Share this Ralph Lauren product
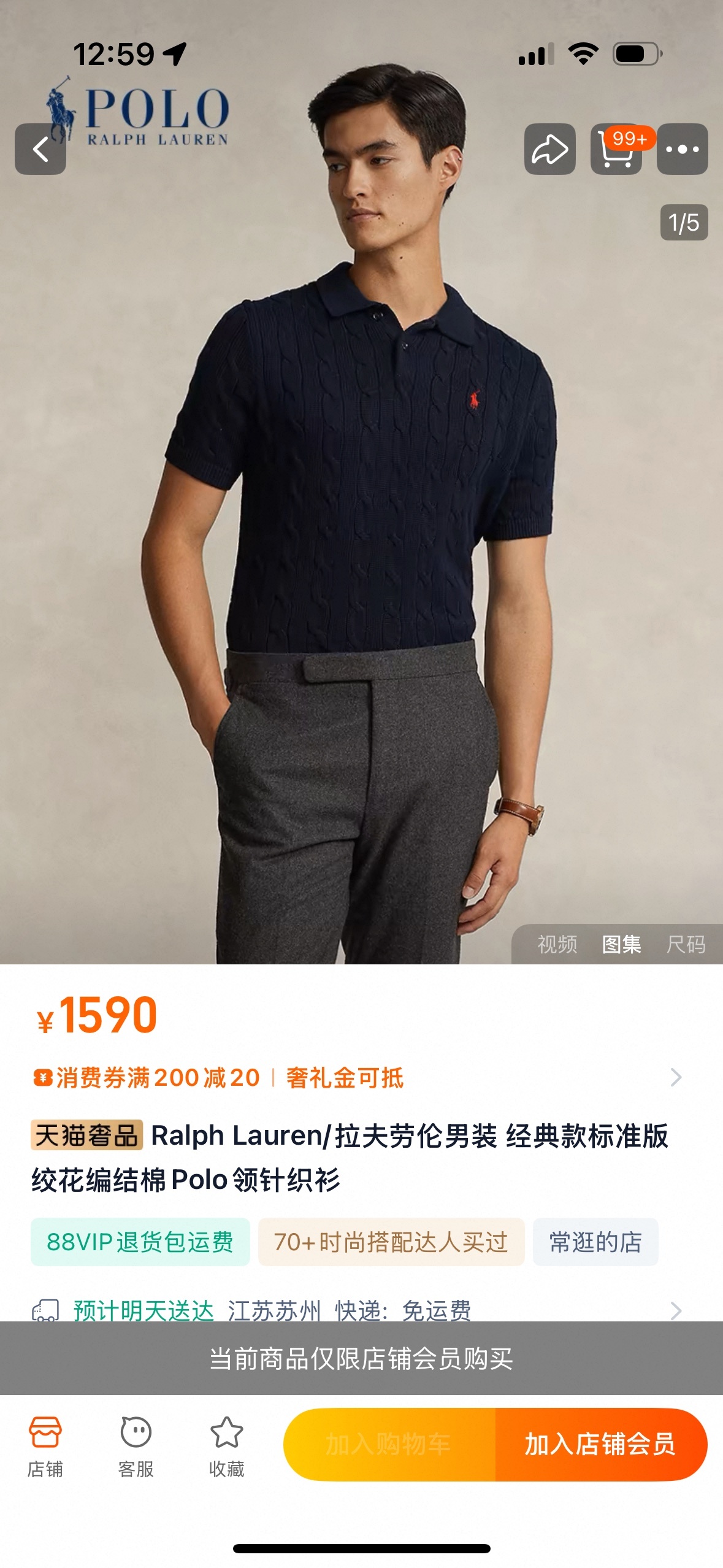 [549, 149]
